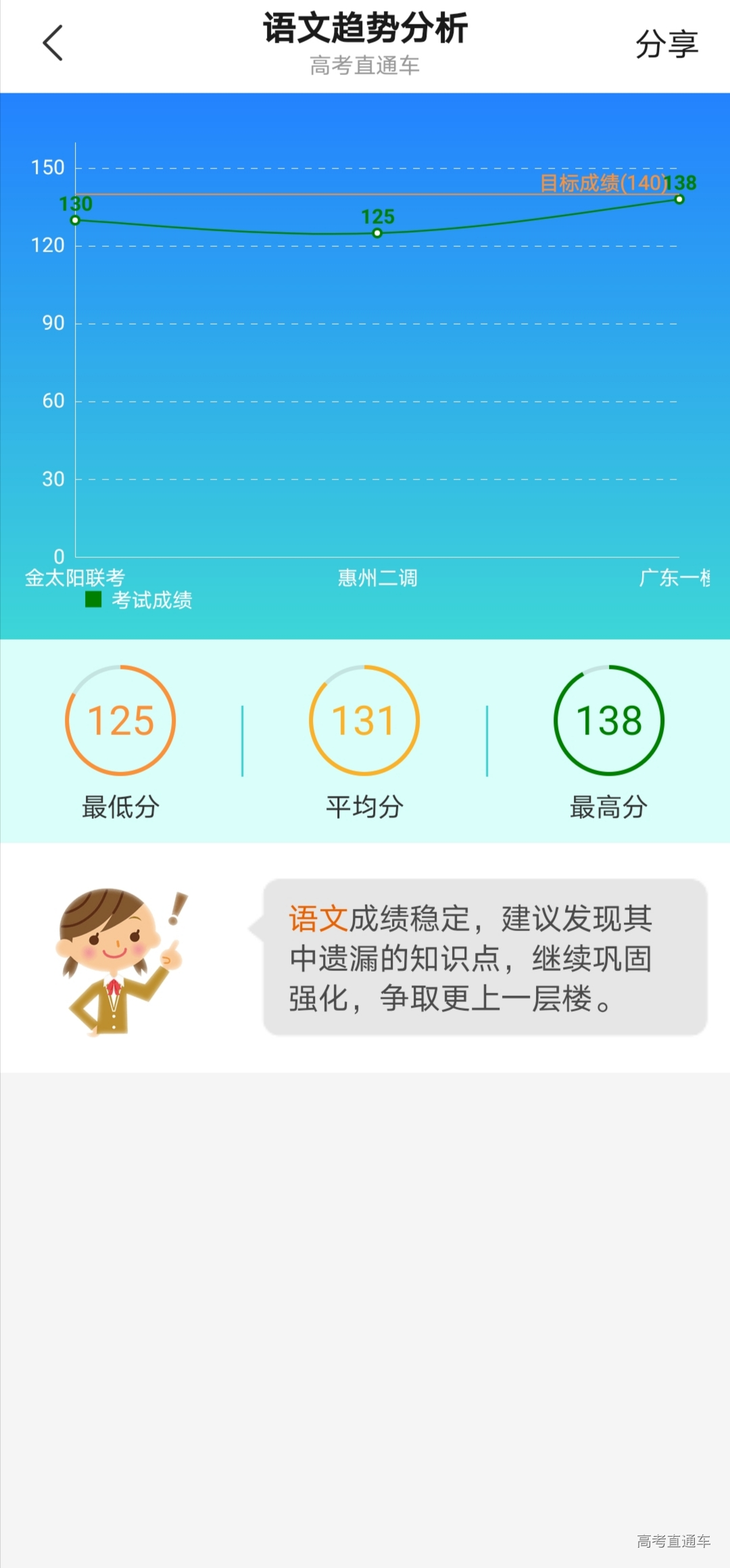The width and height of the screenshot is (730, 1568).
Task: Select the 138 data point for 广东一模
Action: [x=678, y=199]
